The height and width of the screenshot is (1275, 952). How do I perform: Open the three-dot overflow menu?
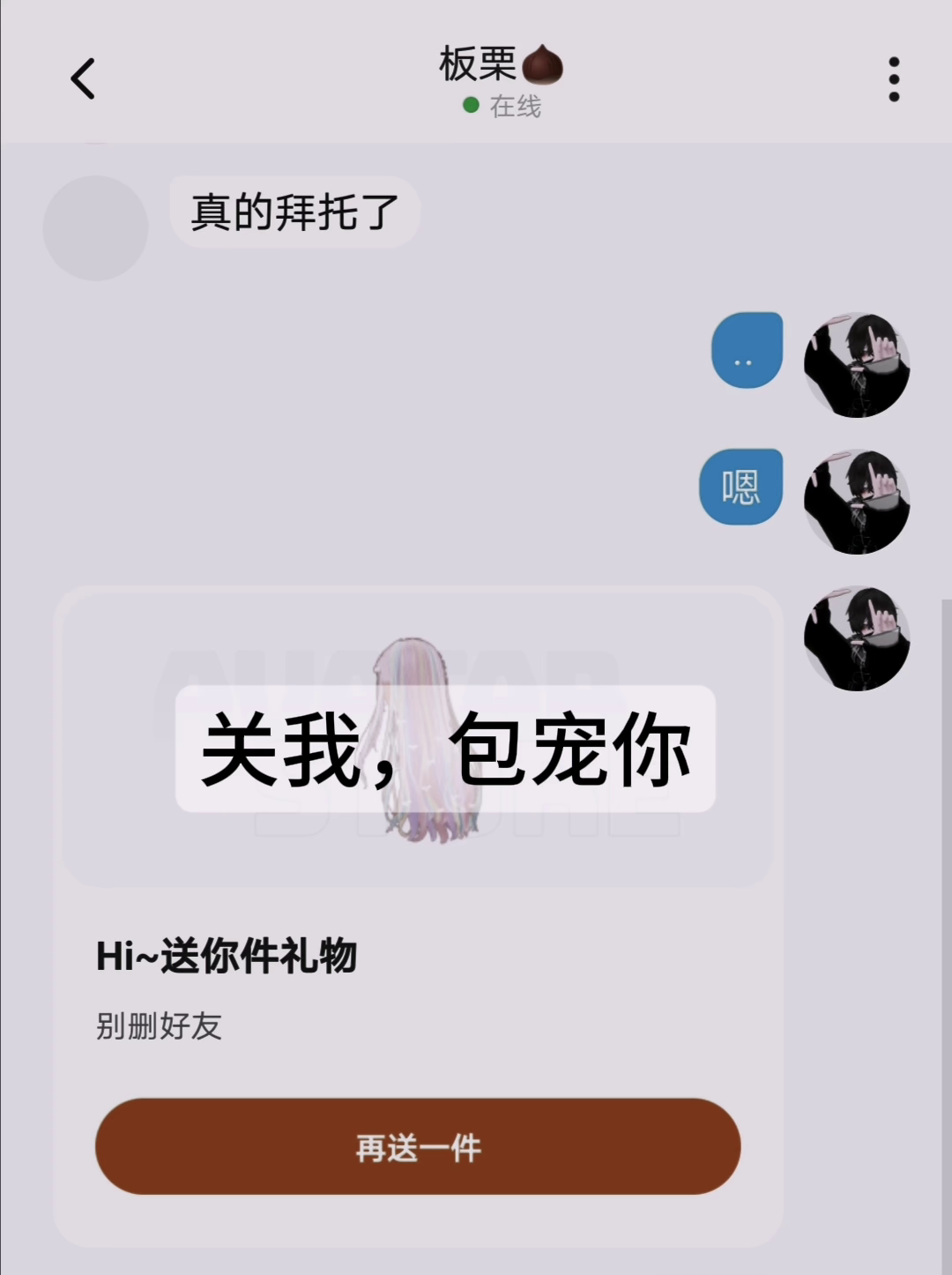coord(893,79)
